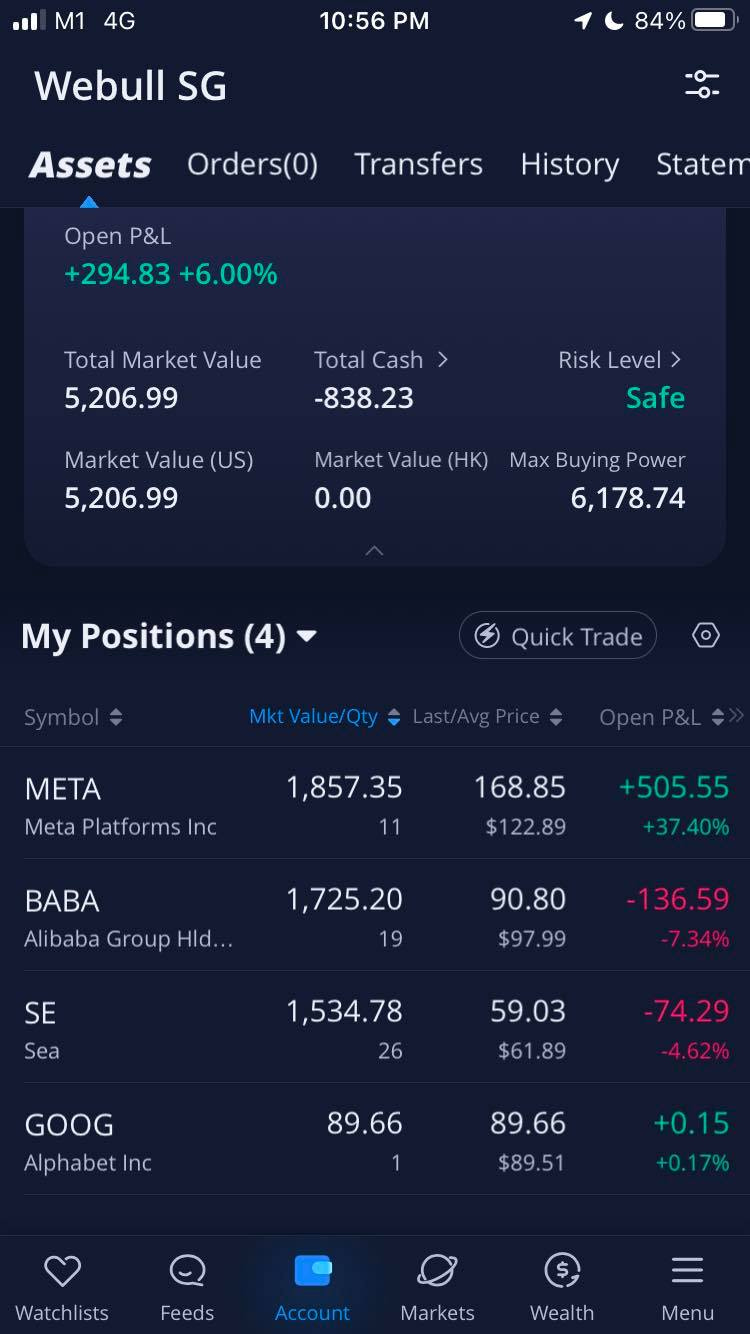The image size is (750, 1334).
Task: Open the Wealth icon
Action: [x=562, y=1271]
